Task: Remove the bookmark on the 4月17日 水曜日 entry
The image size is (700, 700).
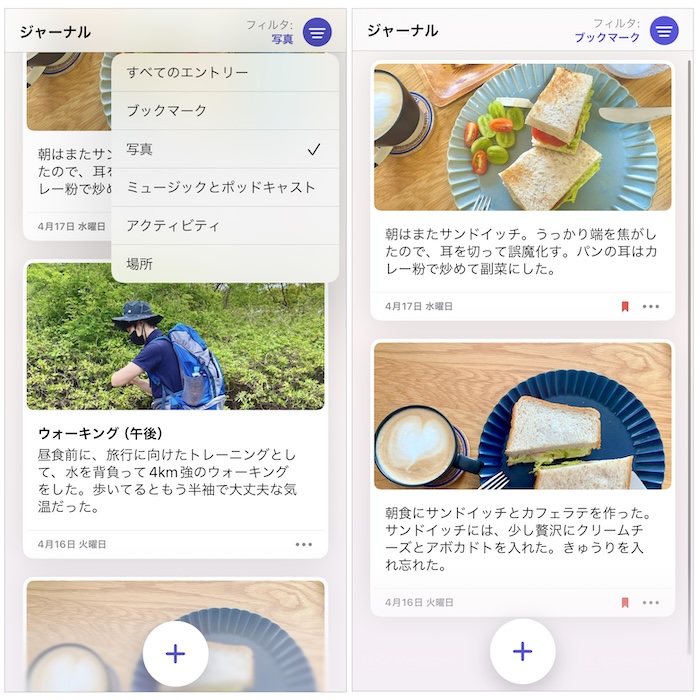Action: coord(625,306)
